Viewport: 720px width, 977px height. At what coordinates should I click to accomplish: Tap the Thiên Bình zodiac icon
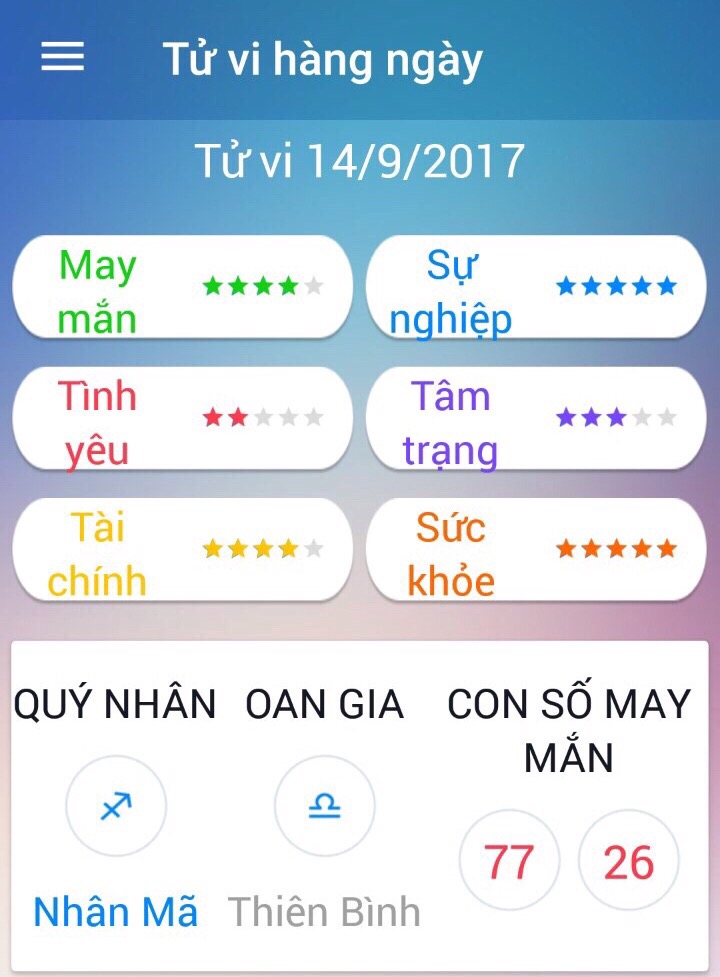324,805
